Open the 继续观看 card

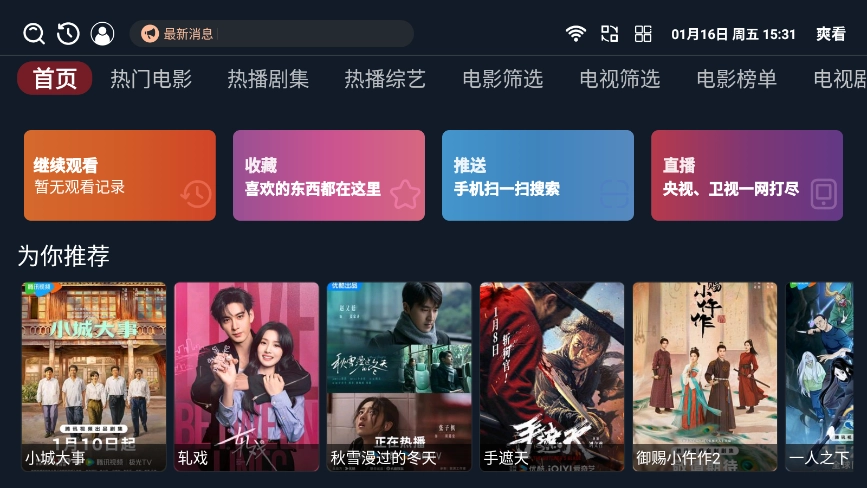tap(120, 175)
